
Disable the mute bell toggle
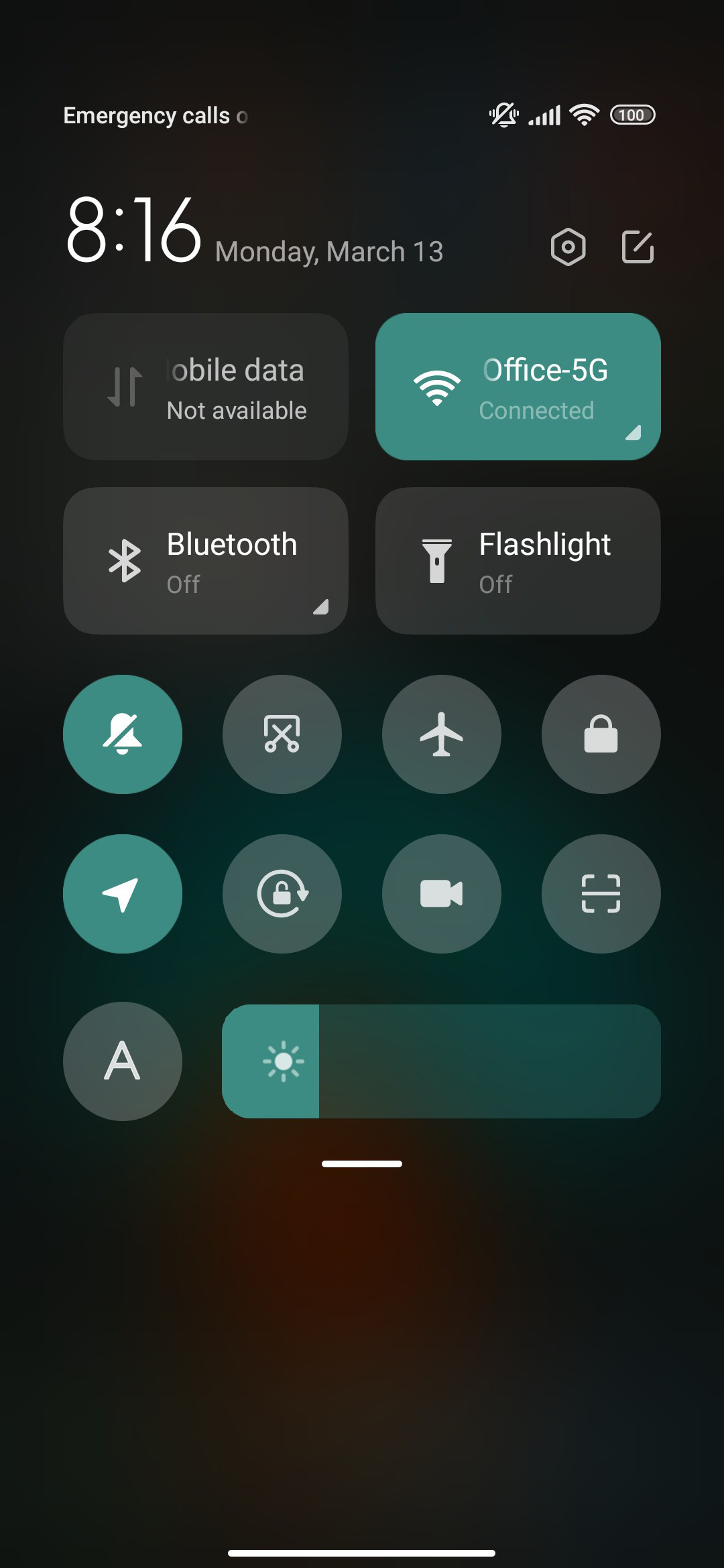123,734
